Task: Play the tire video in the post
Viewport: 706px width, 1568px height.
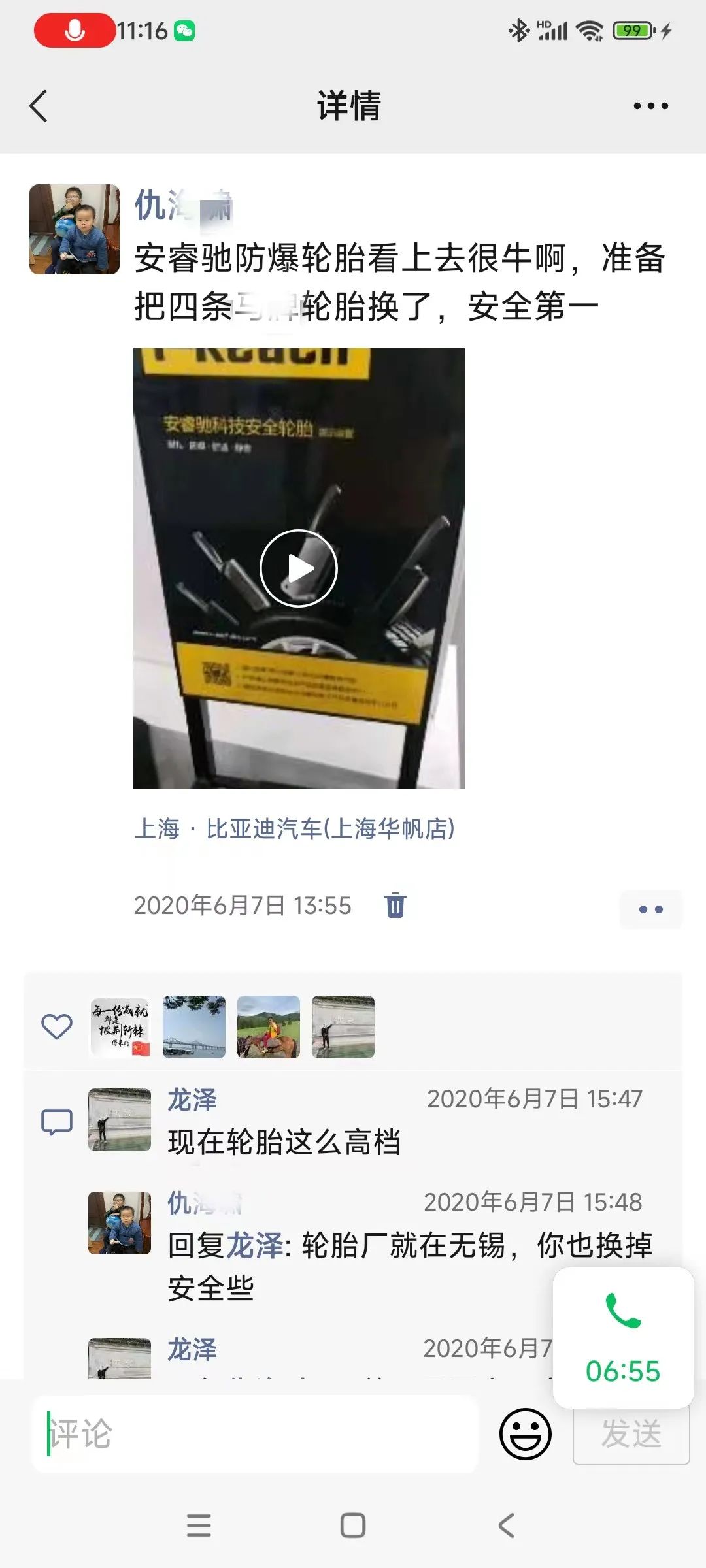Action: click(299, 568)
